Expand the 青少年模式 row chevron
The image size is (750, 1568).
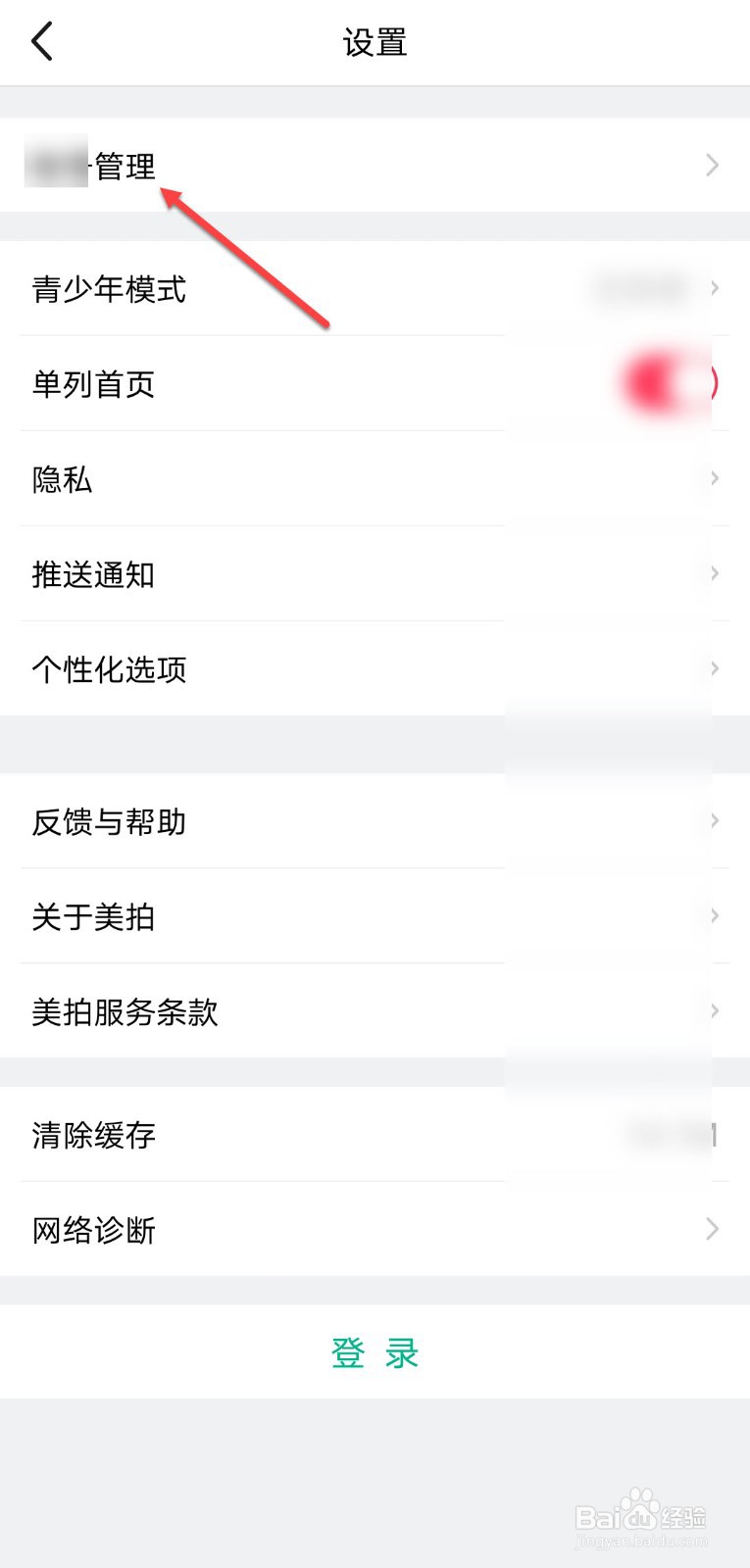pos(713,288)
